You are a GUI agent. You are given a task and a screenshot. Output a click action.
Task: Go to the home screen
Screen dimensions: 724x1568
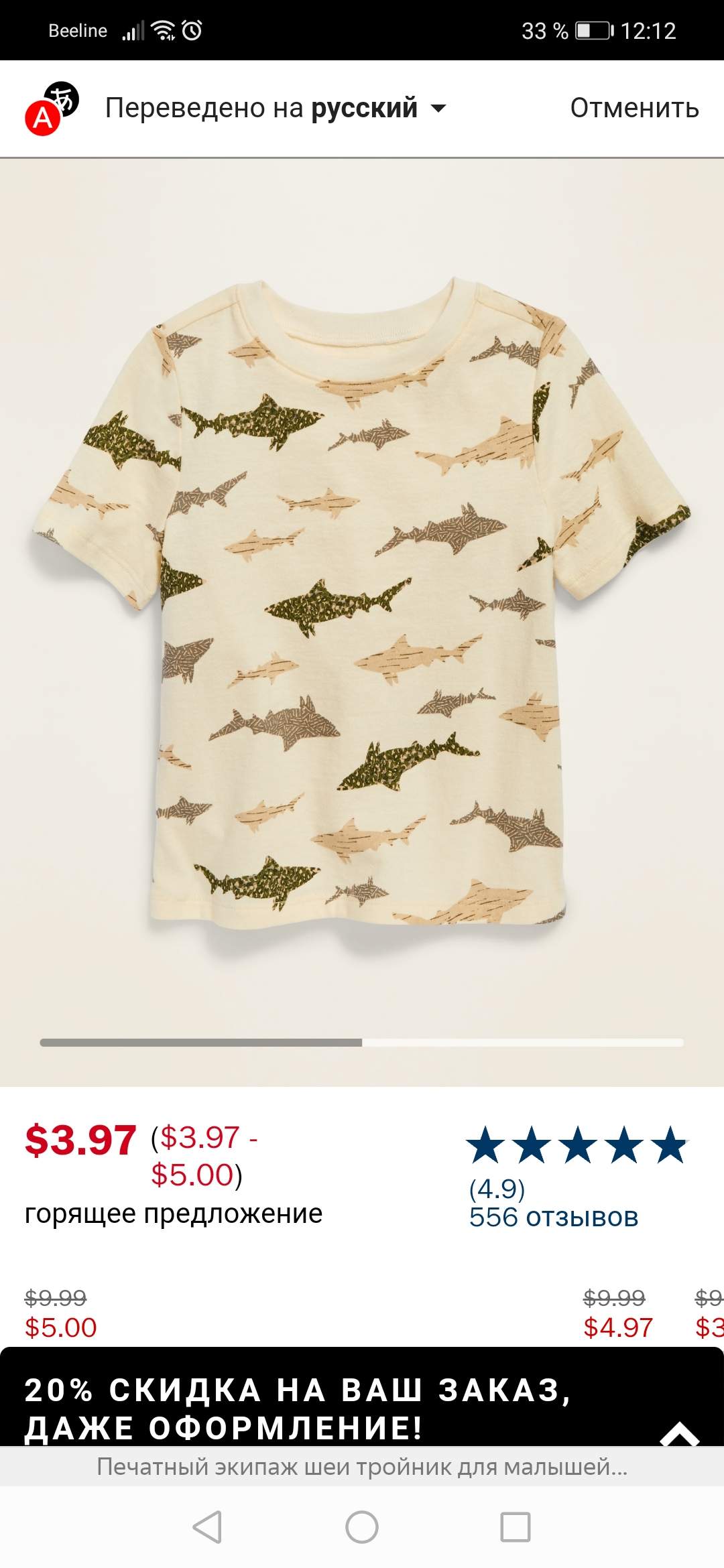tap(362, 1527)
